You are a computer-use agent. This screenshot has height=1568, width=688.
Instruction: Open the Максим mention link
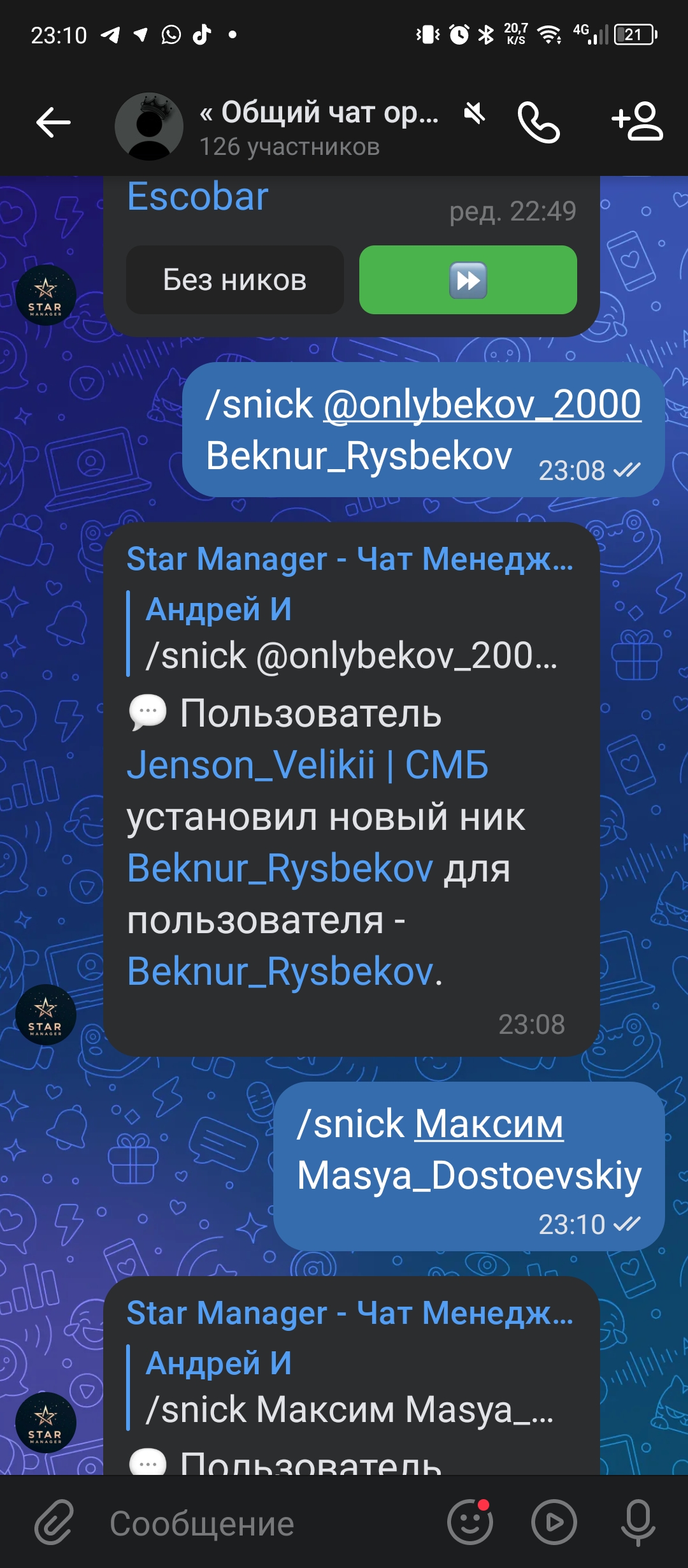point(489,1124)
